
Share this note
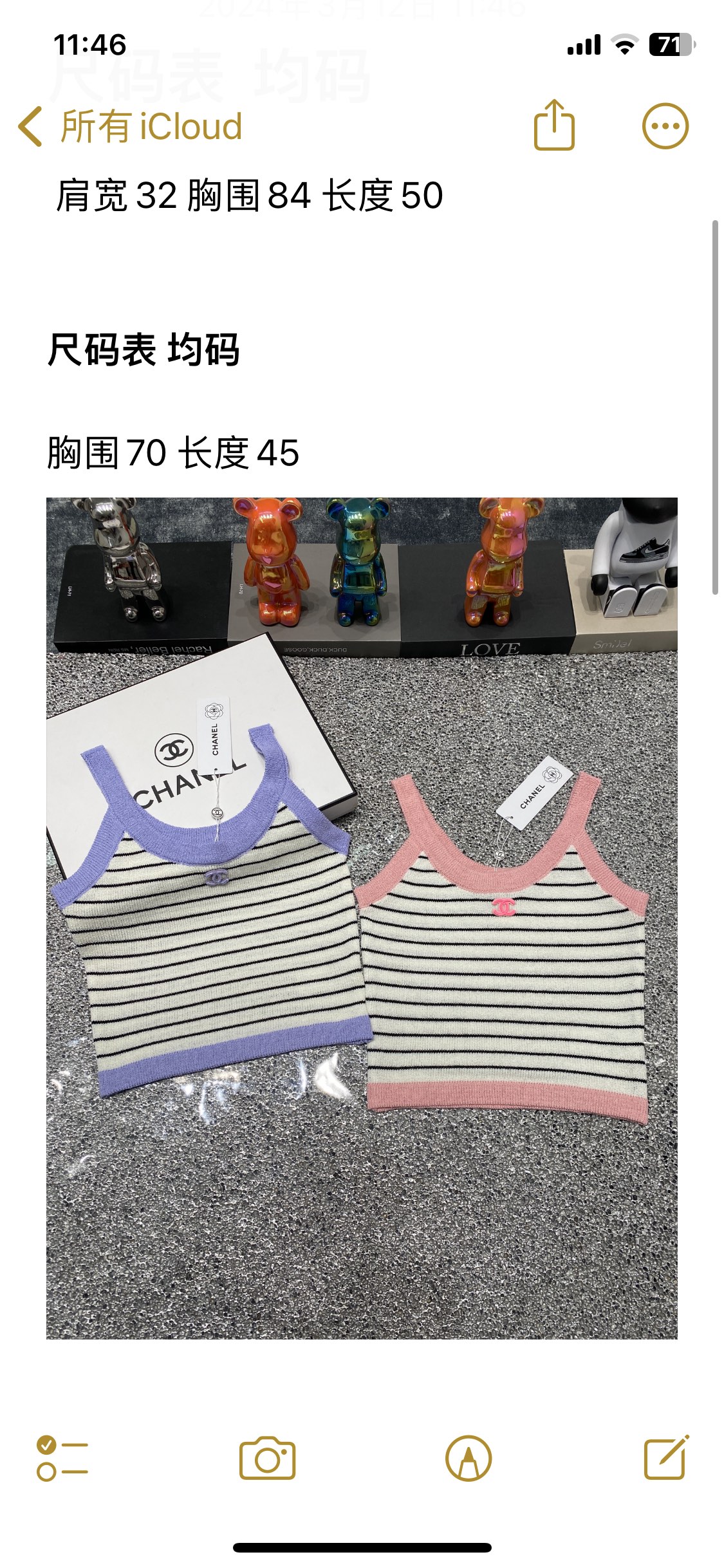click(554, 125)
